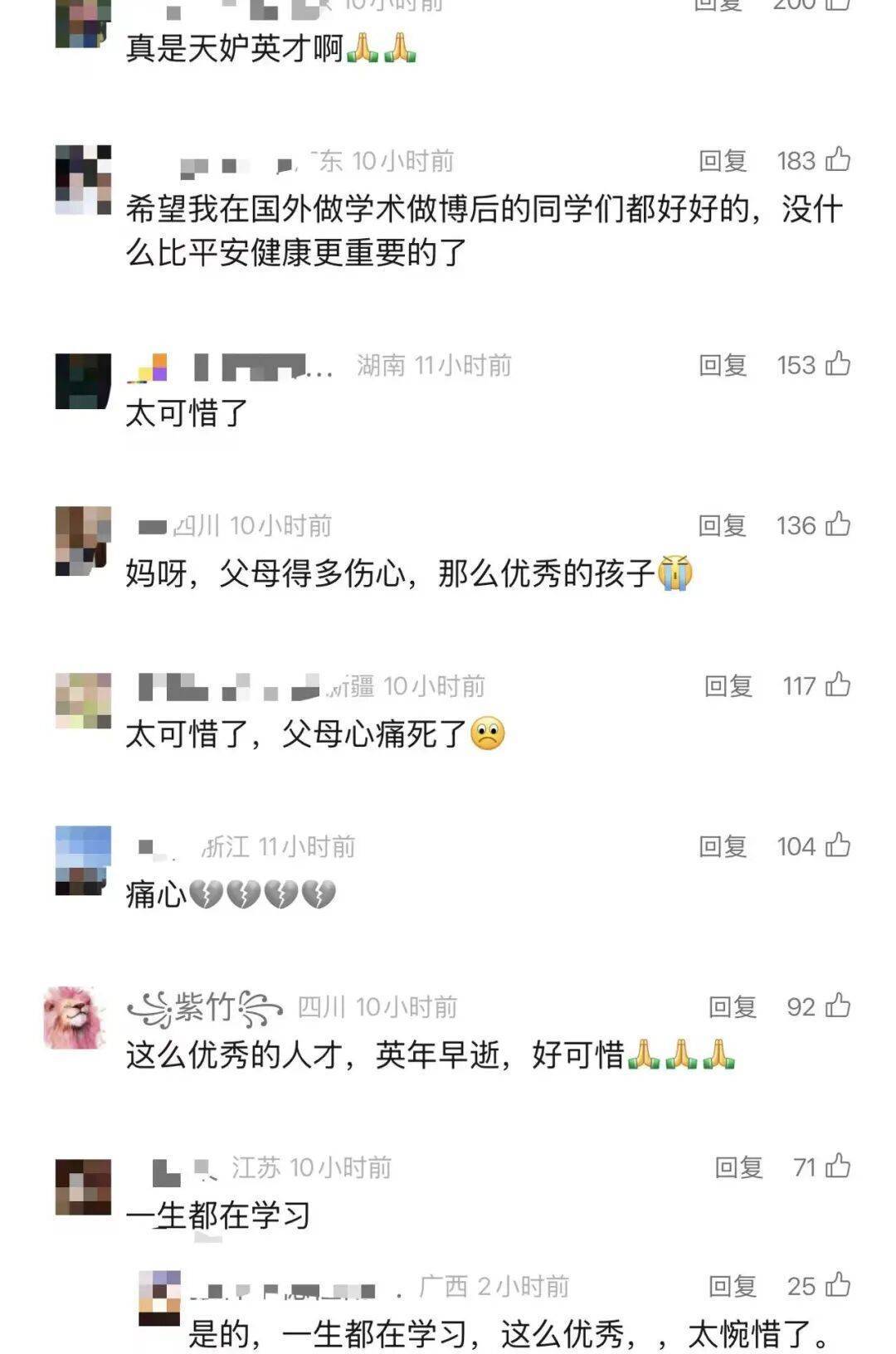Reply to the Jiangsu comment '一生都在学习'

738,1167
